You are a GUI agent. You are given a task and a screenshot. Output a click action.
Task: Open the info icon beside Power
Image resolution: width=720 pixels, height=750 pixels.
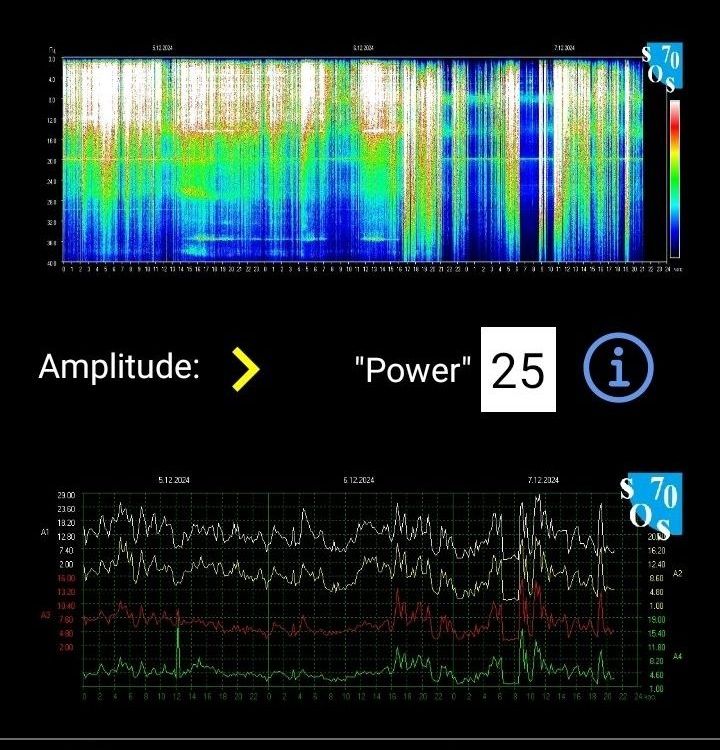618,369
